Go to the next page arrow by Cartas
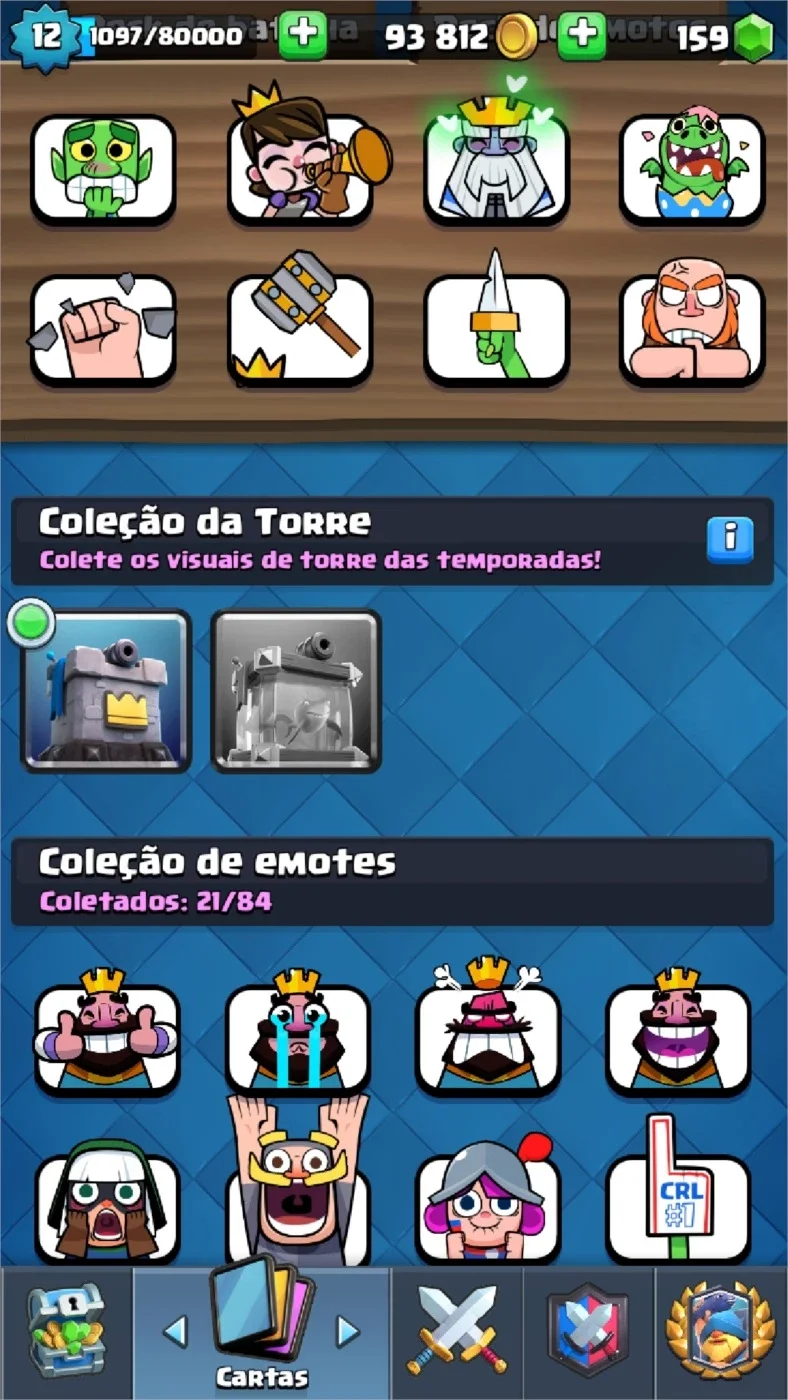788x1400 pixels. coord(347,1331)
